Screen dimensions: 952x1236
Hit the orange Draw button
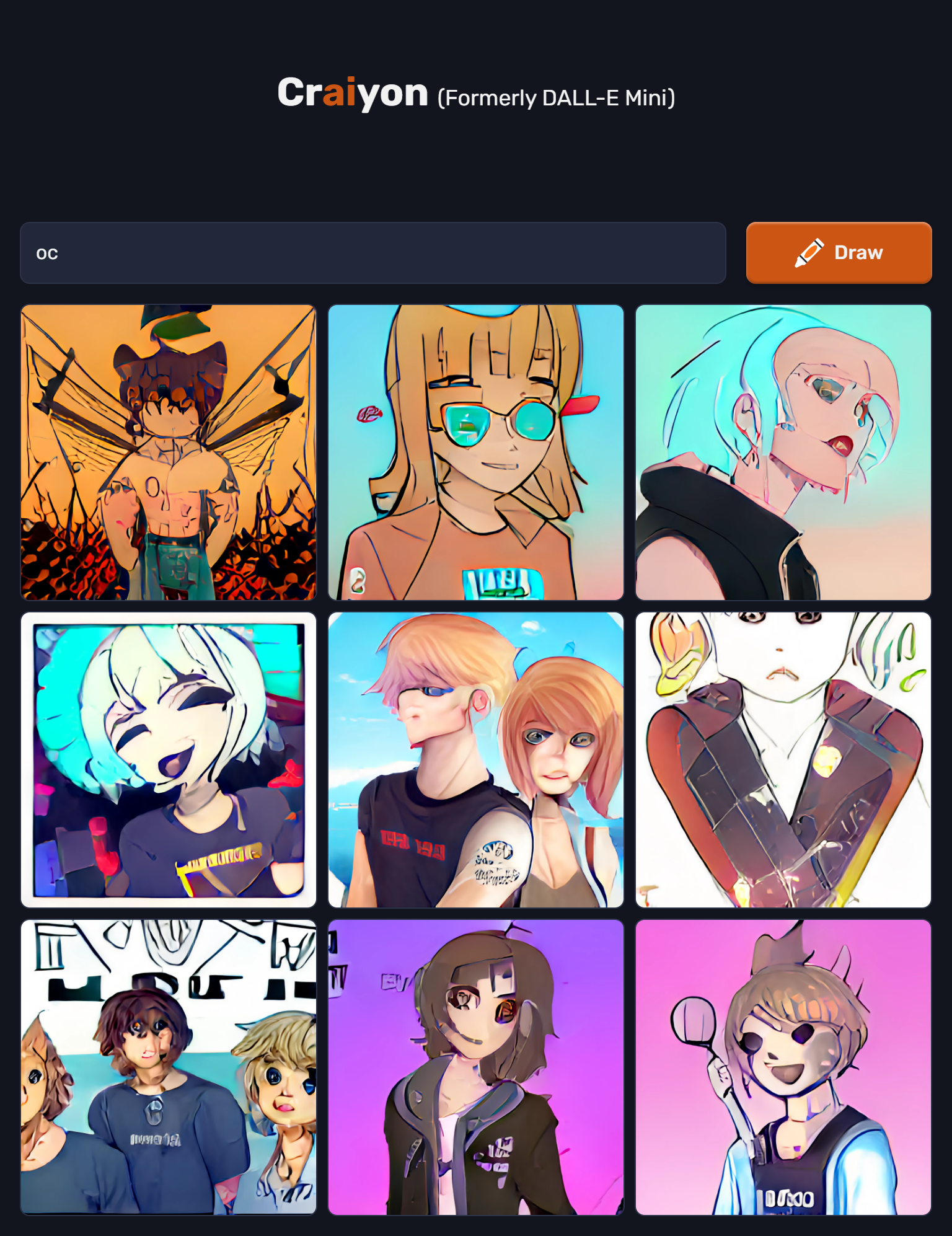tap(839, 253)
